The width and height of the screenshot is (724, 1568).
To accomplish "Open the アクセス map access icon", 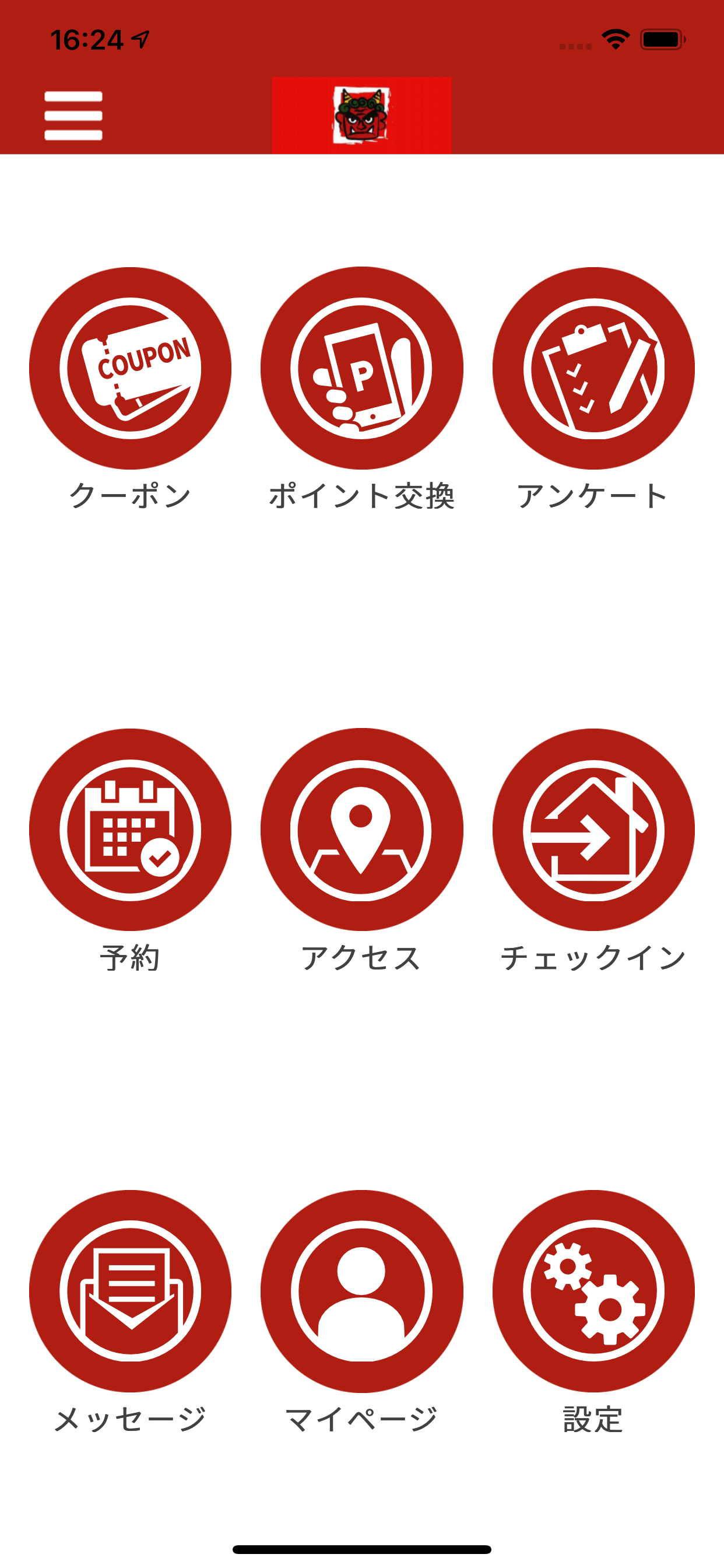I will pos(362,834).
